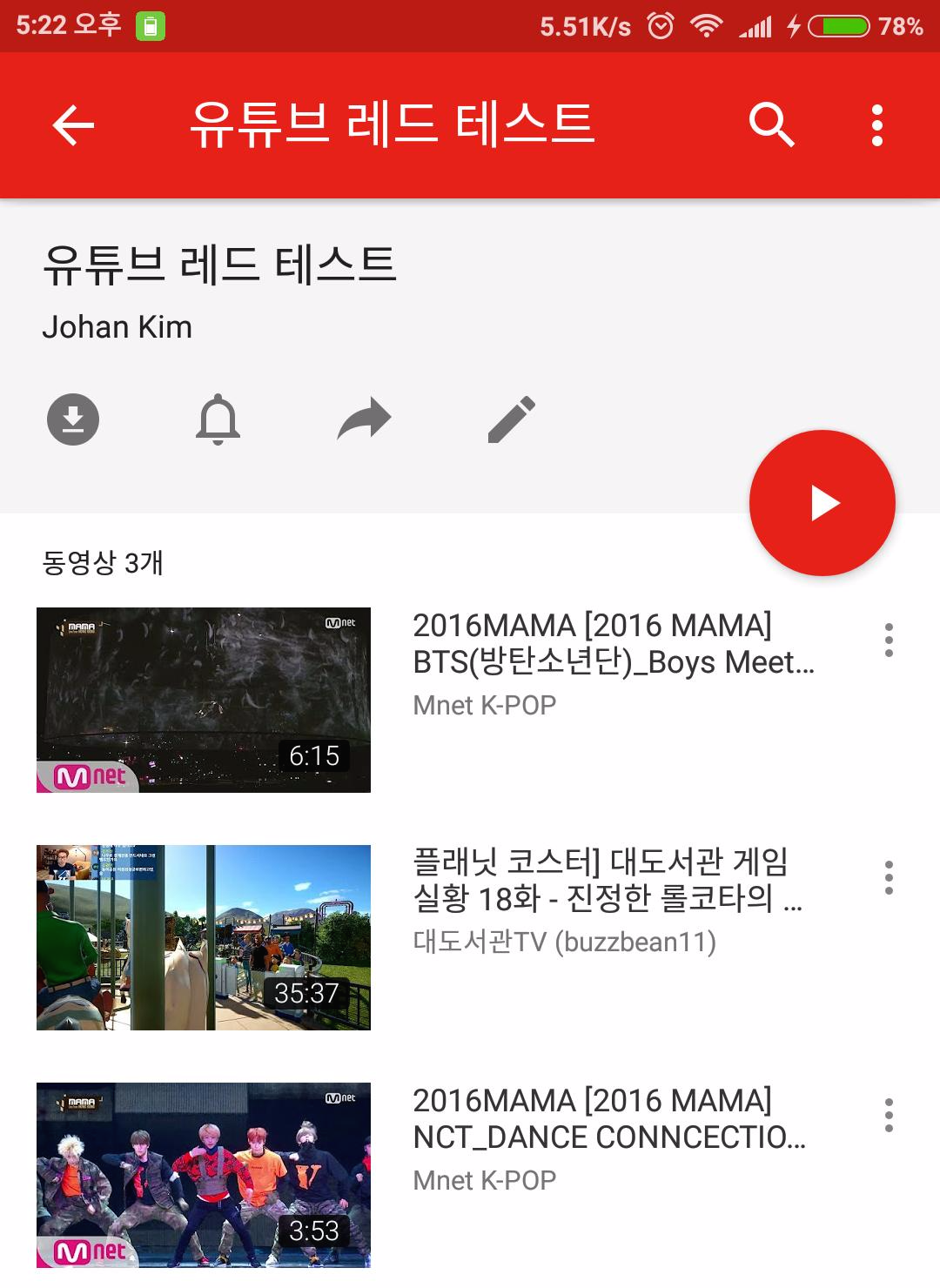Share the playlist using the share arrow
Viewport: 940px width, 1288px height.
pyautogui.click(x=365, y=419)
